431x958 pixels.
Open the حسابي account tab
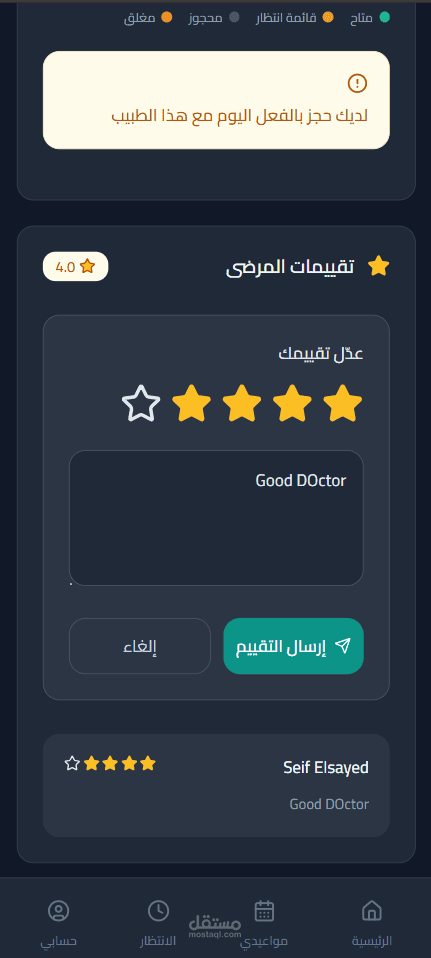59,923
